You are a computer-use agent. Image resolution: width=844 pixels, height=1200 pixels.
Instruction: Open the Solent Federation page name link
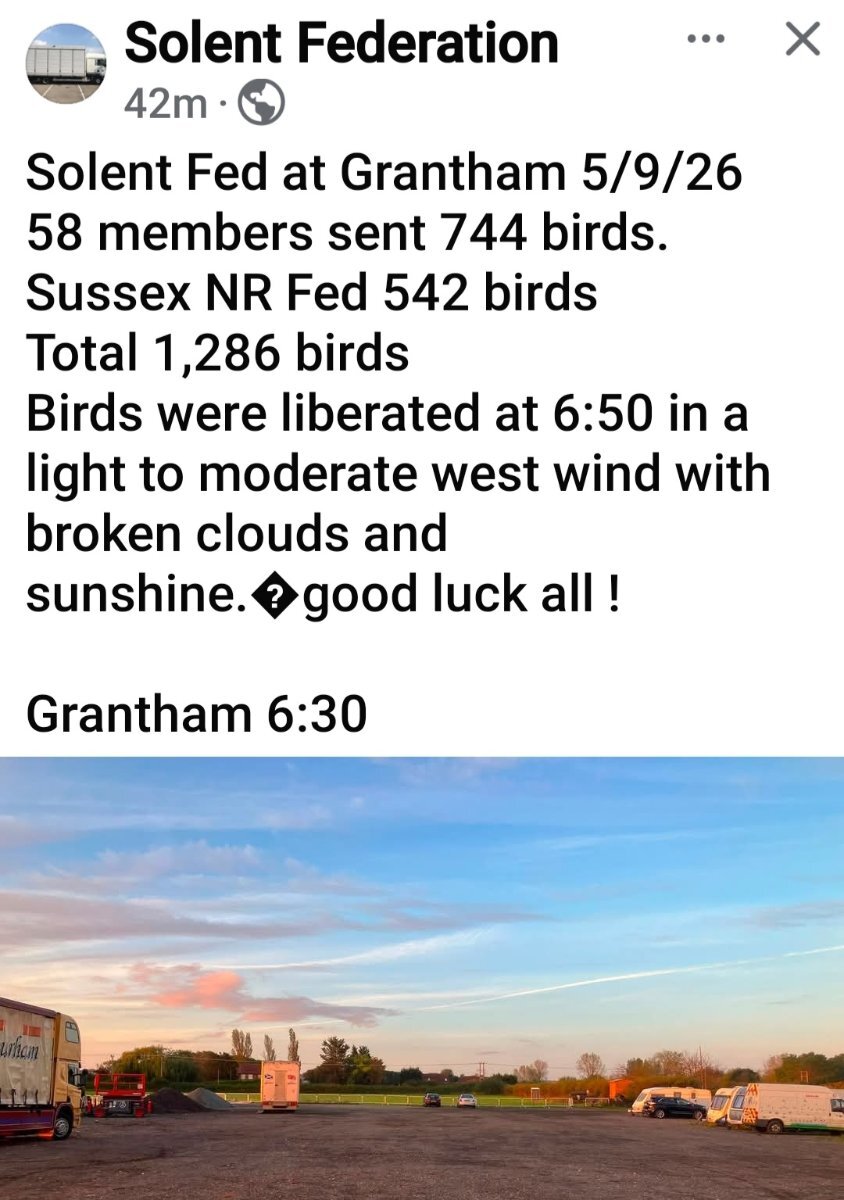(341, 43)
